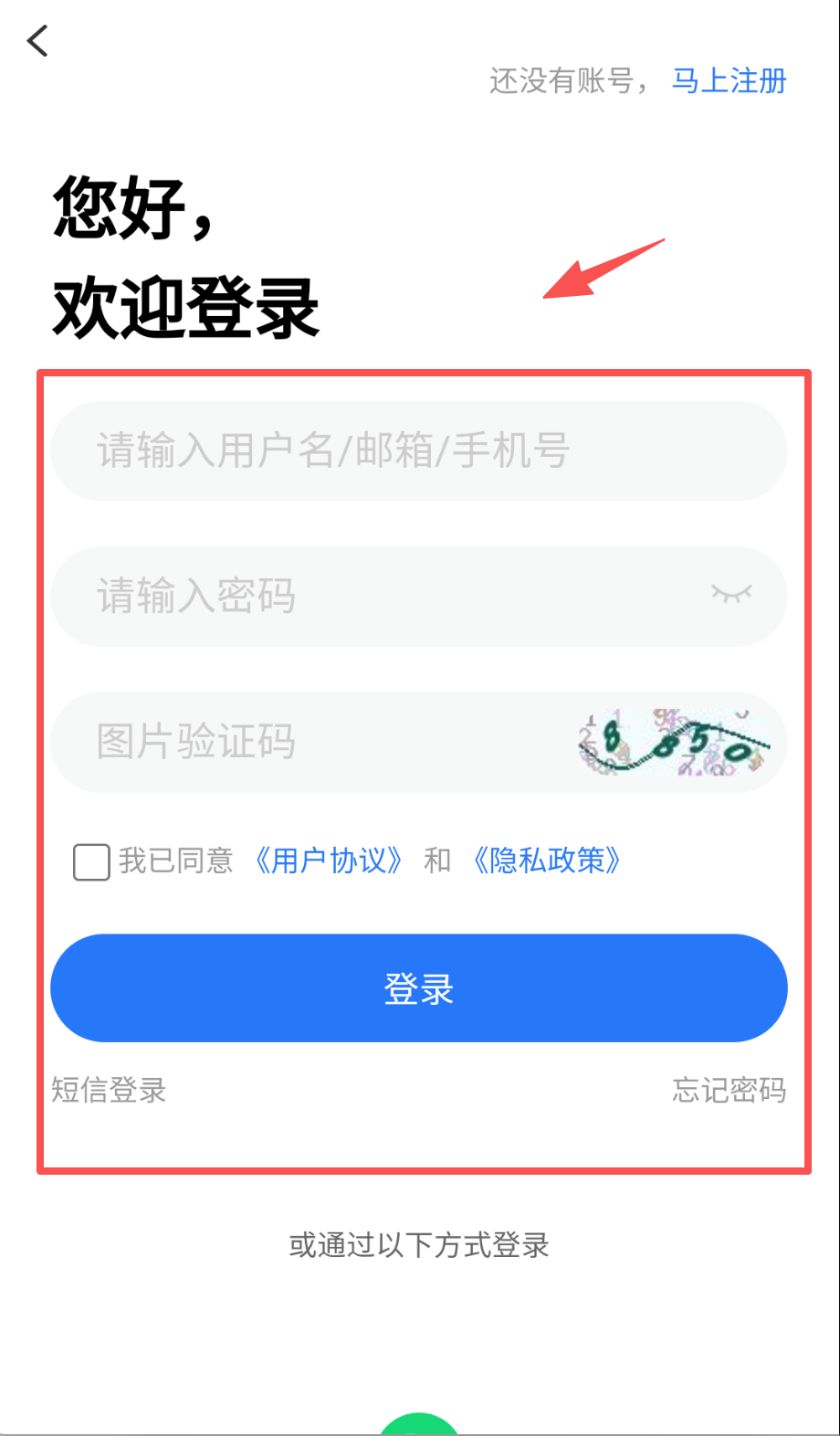Open the 《用户协议》 link
This screenshot has width=840, height=1436.
click(x=329, y=861)
